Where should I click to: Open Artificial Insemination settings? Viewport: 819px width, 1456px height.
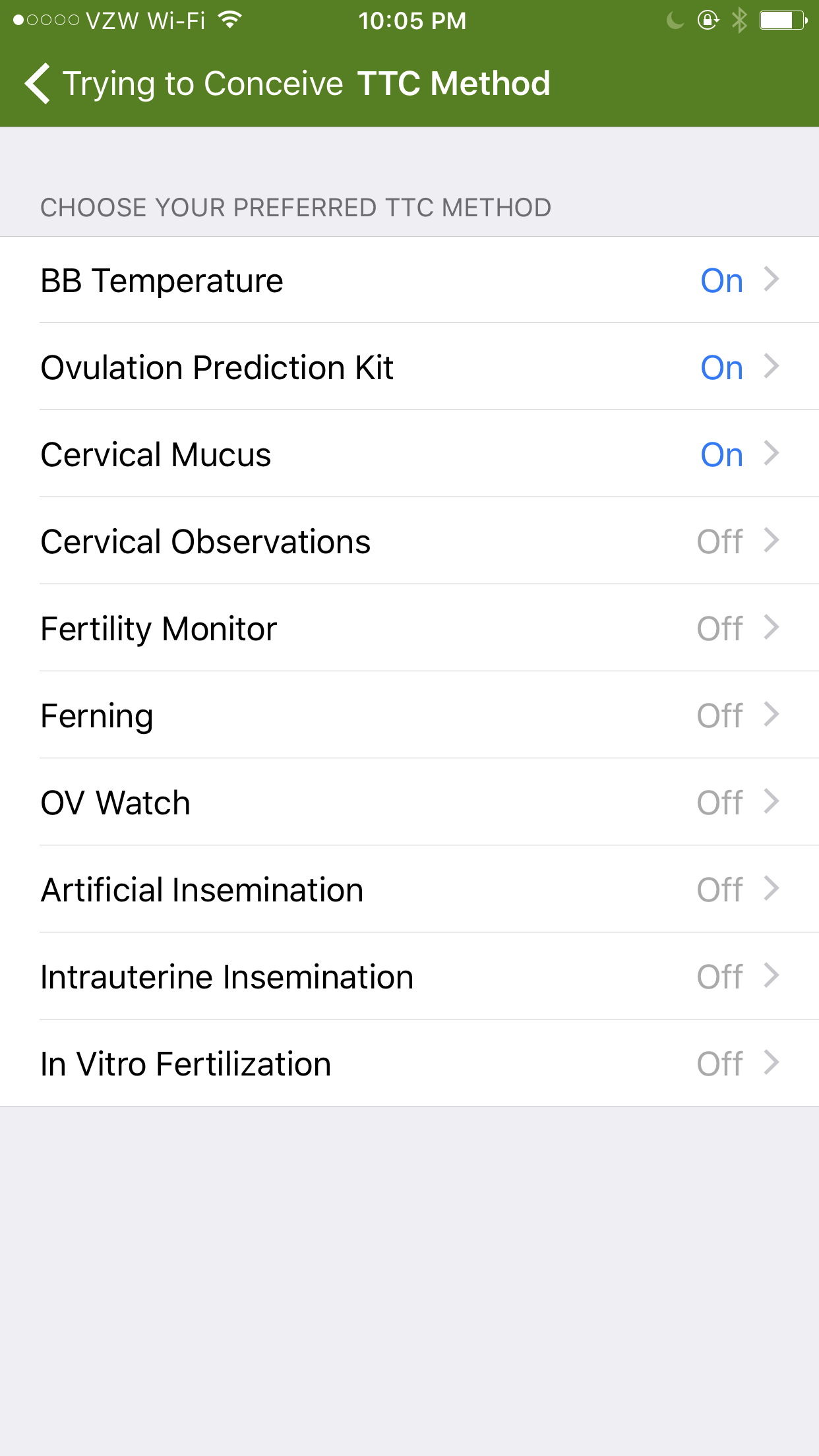(x=409, y=889)
